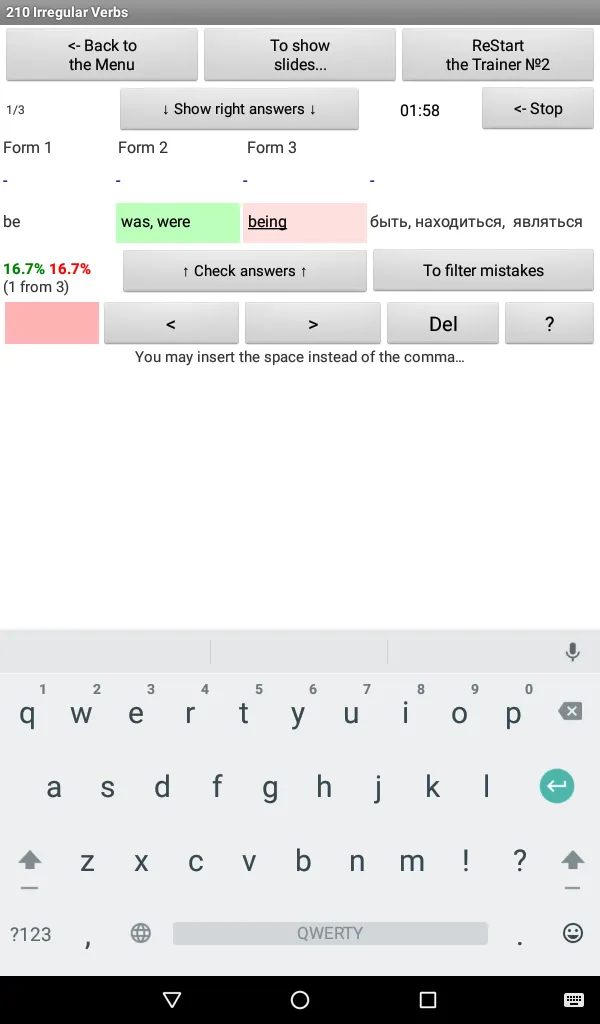Edit the Form 2 field 'was, were'

[178, 222]
